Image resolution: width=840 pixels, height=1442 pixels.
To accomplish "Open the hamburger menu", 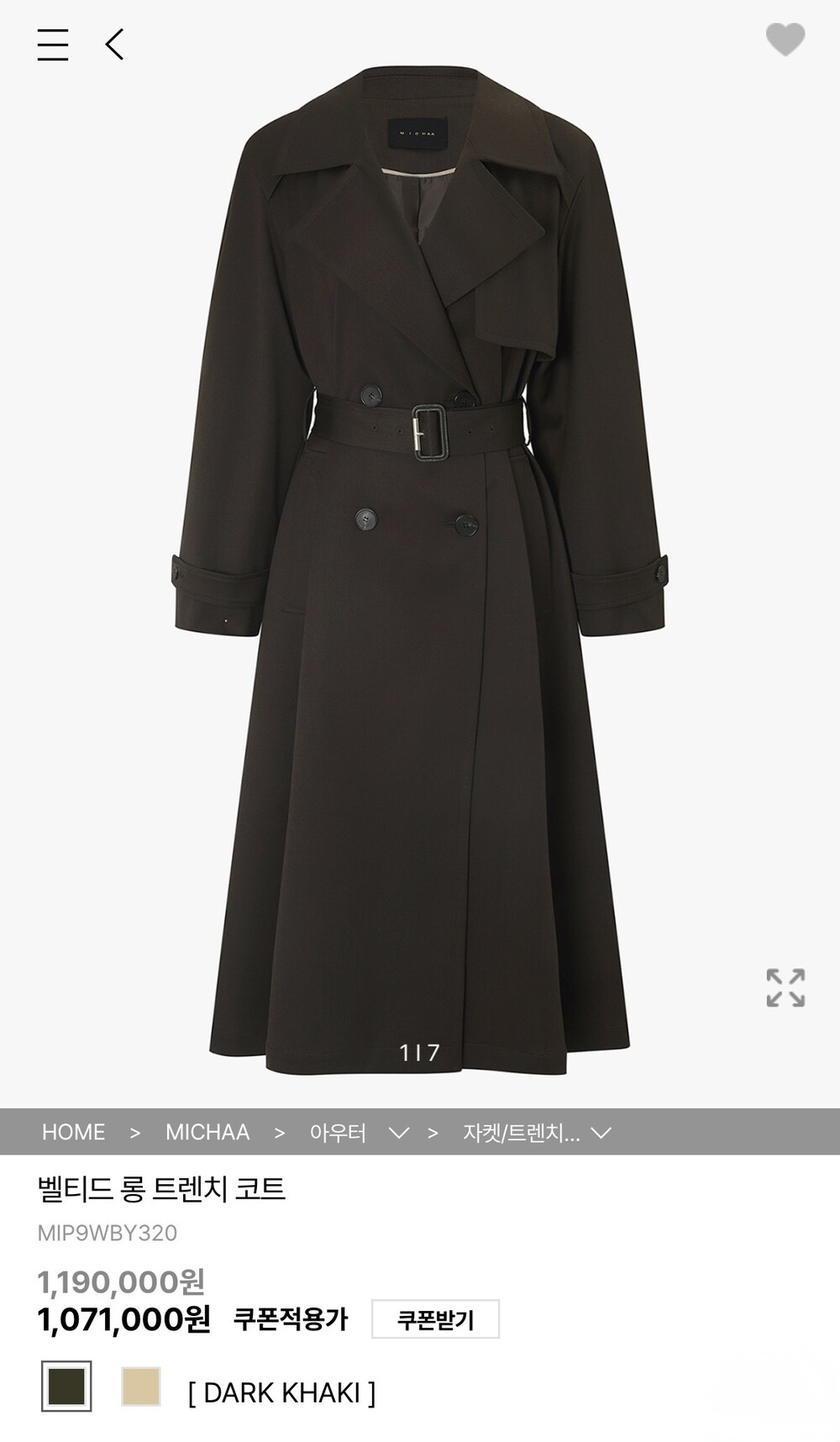I will coord(53,45).
